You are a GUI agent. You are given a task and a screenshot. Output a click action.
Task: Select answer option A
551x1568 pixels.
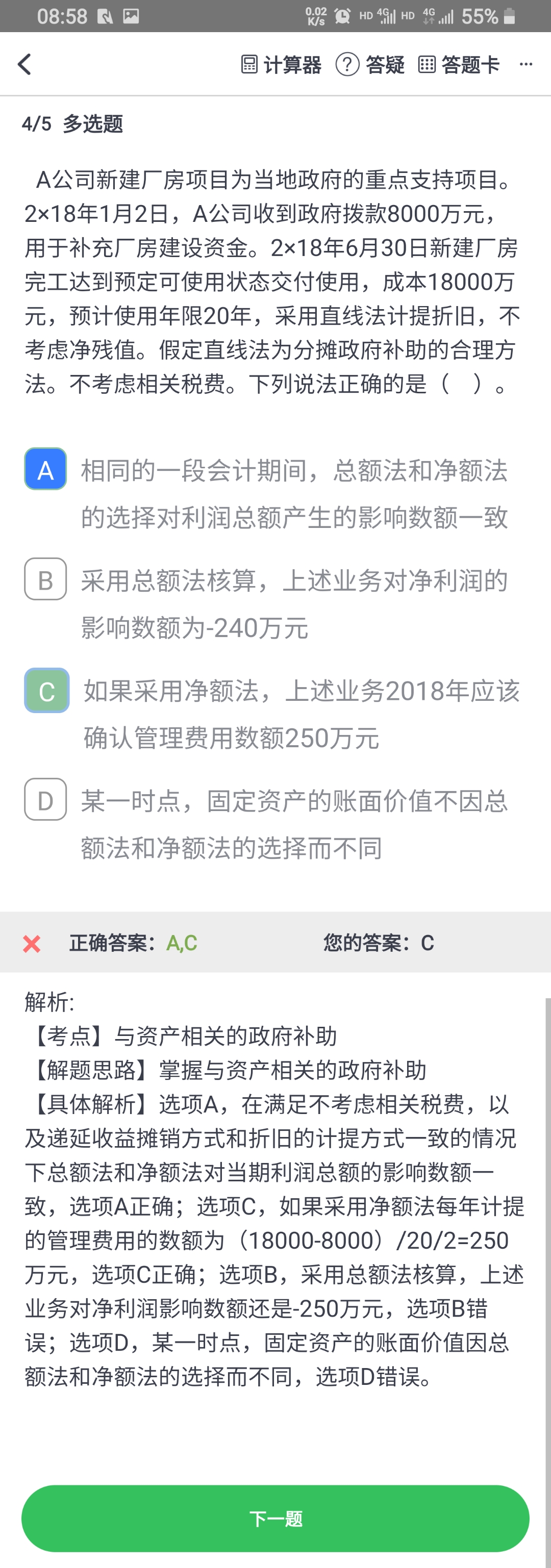(x=46, y=469)
